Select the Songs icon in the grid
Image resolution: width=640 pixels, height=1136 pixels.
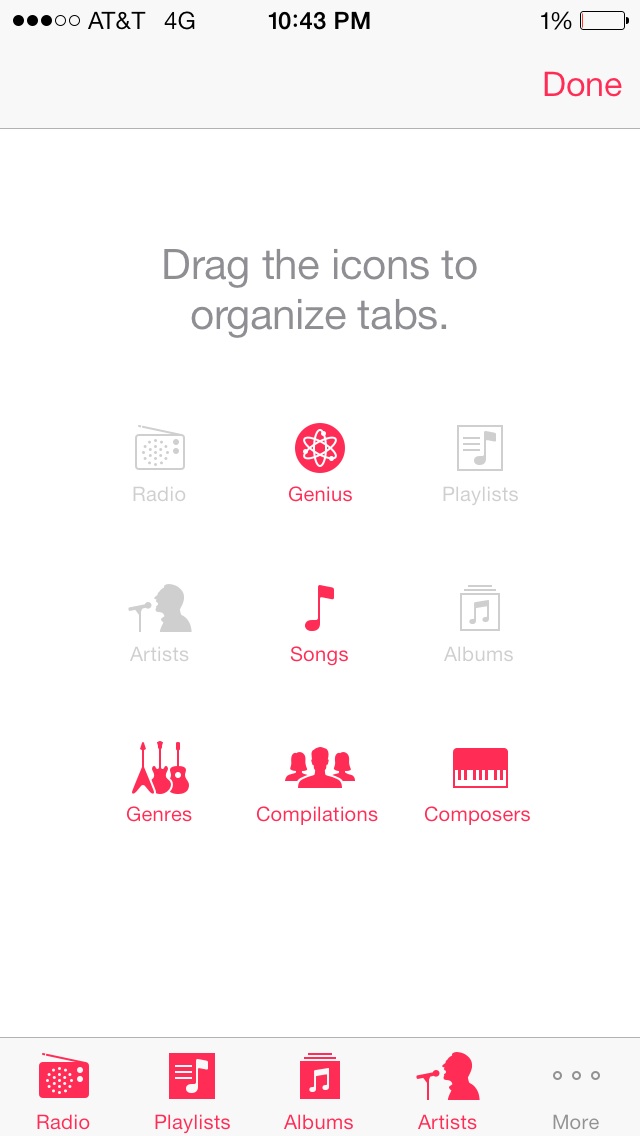tap(319, 608)
